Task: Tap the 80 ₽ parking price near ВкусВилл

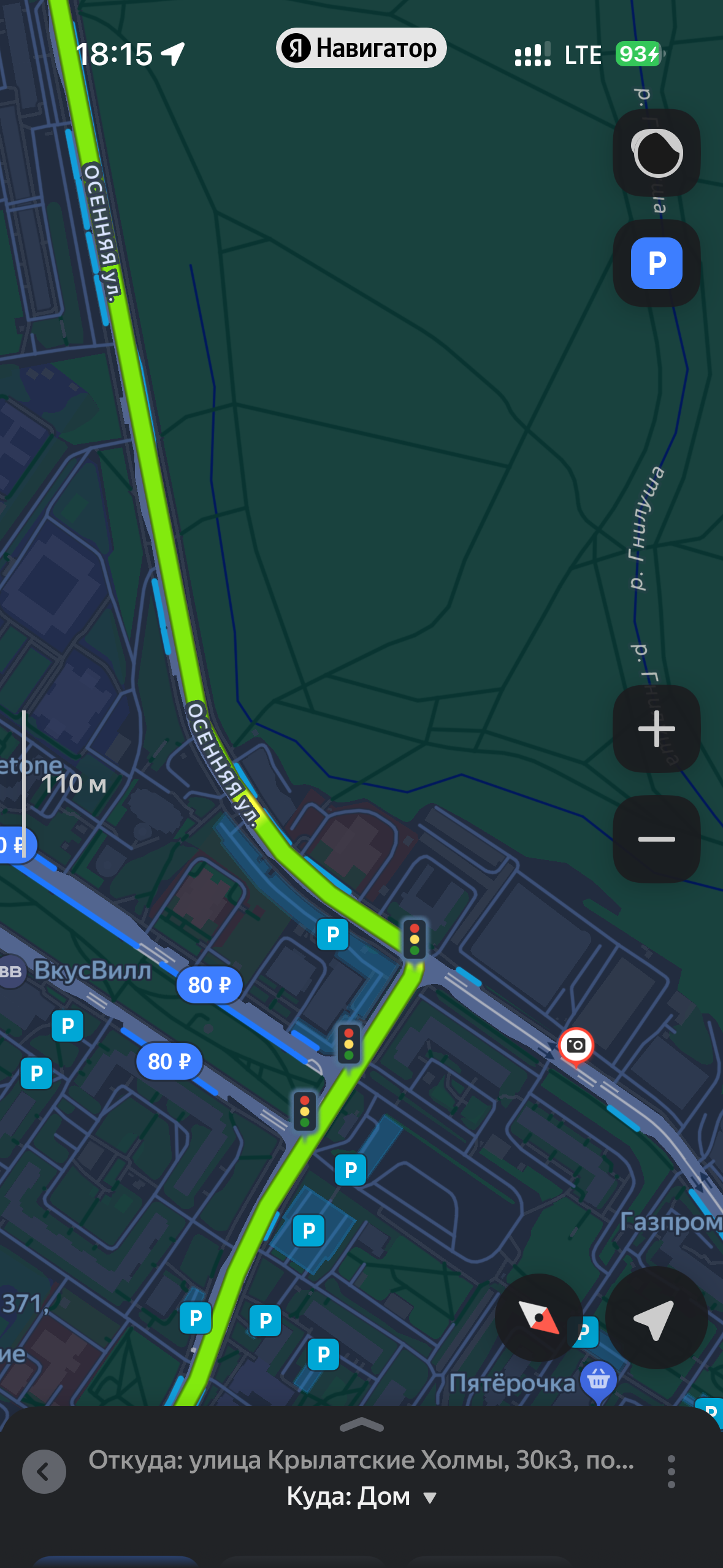Action: coord(209,985)
